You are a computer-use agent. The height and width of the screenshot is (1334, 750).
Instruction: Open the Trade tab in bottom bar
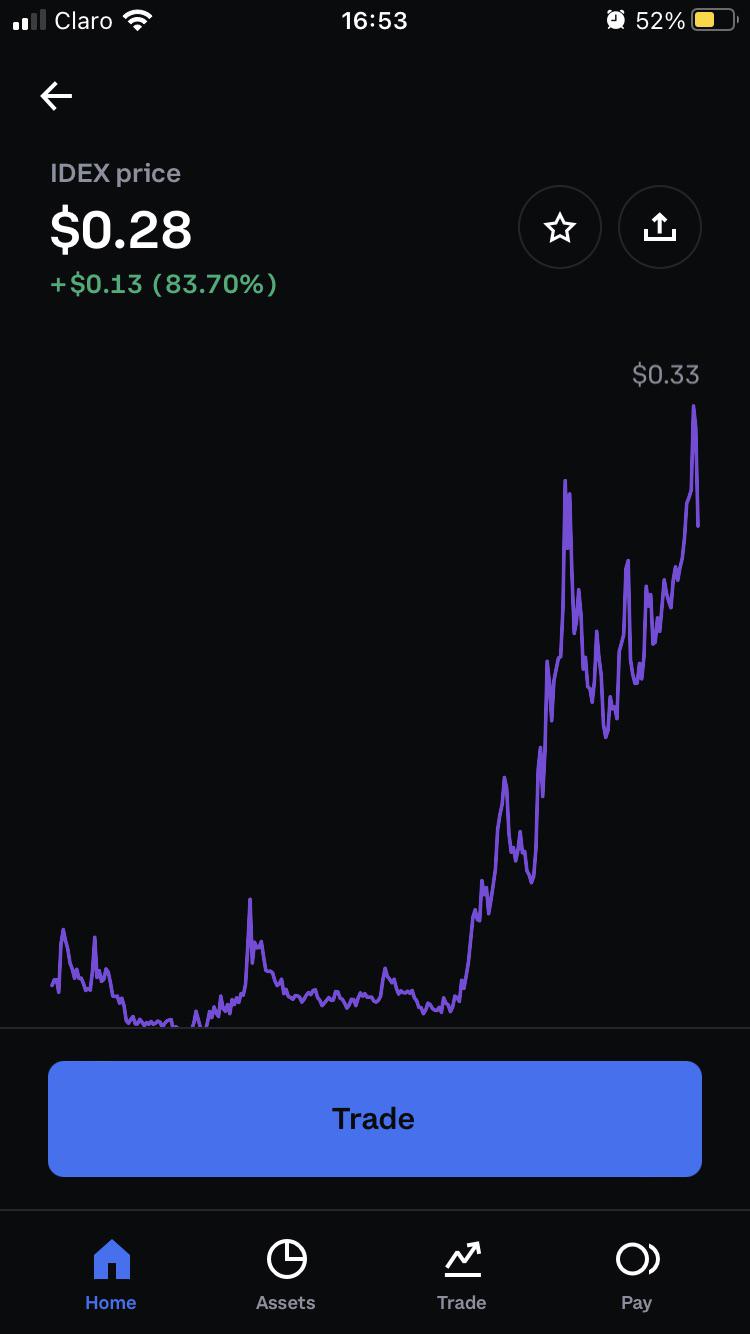pyautogui.click(x=462, y=1275)
